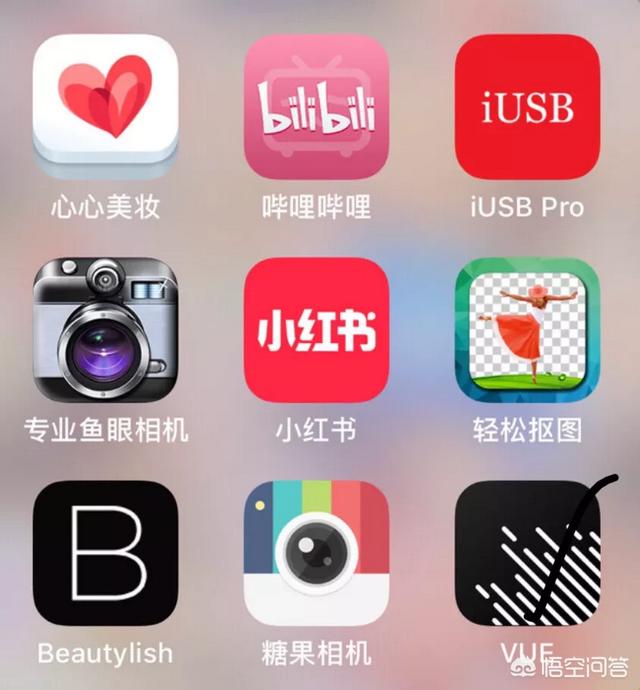Launch the Beautylish app
Viewport: 640px width, 690px height.
(105, 553)
